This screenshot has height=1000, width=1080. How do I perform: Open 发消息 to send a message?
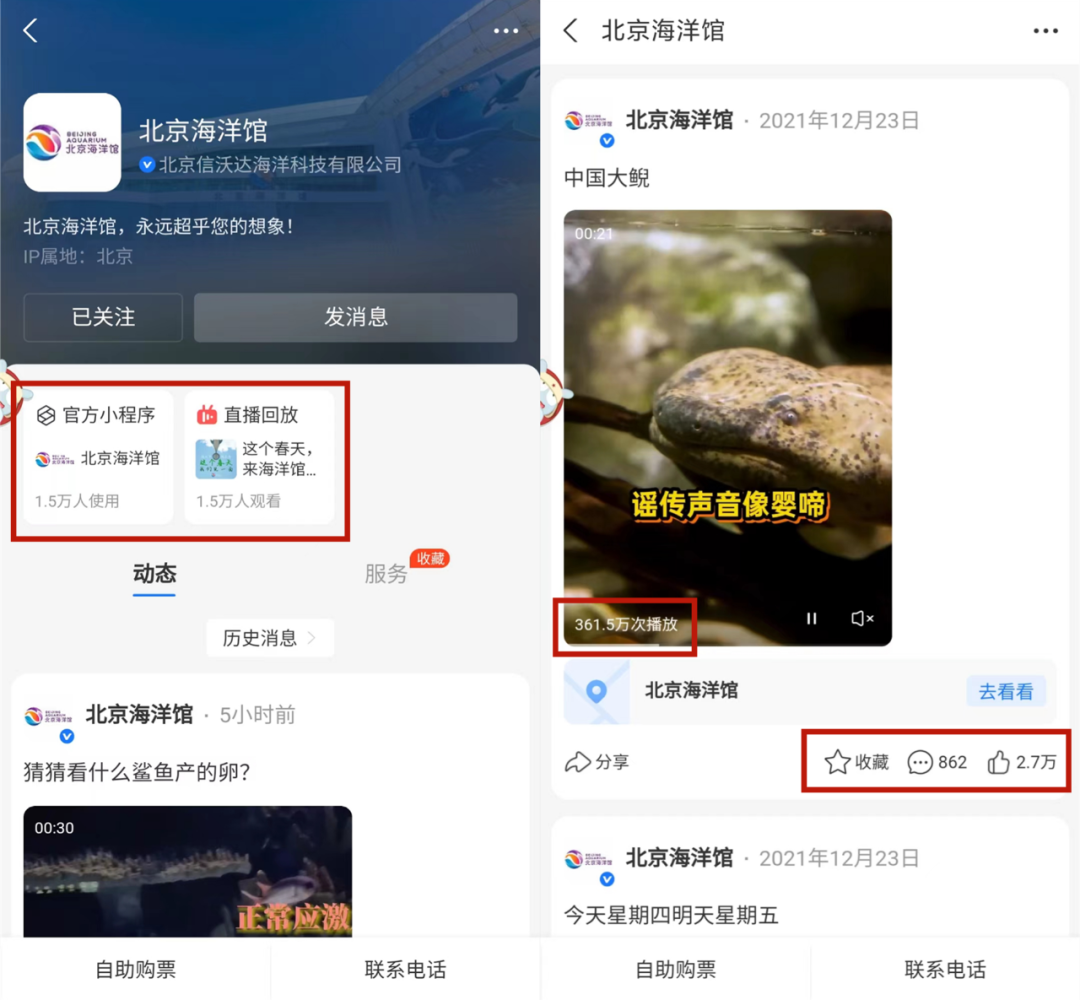tap(355, 317)
